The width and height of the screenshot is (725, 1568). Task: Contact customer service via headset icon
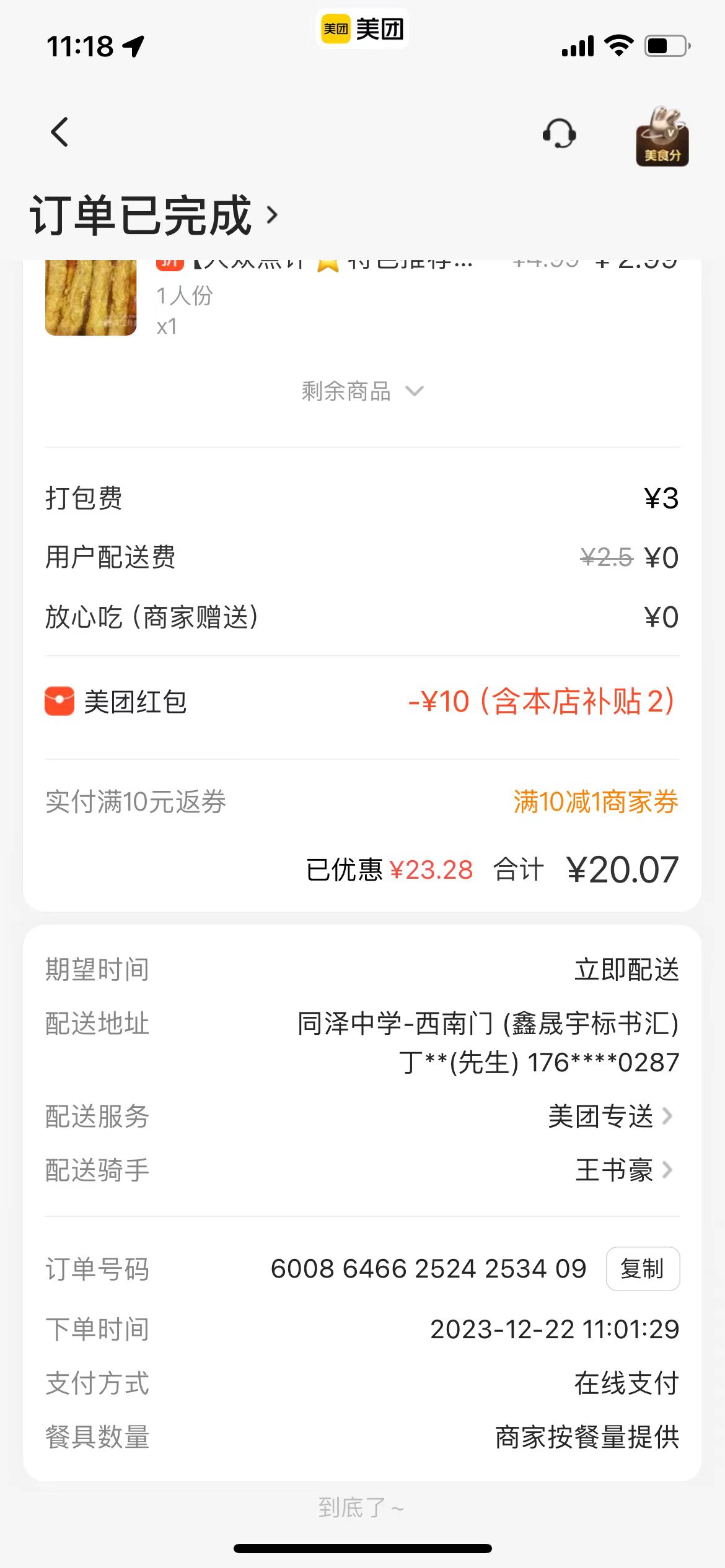click(x=559, y=133)
